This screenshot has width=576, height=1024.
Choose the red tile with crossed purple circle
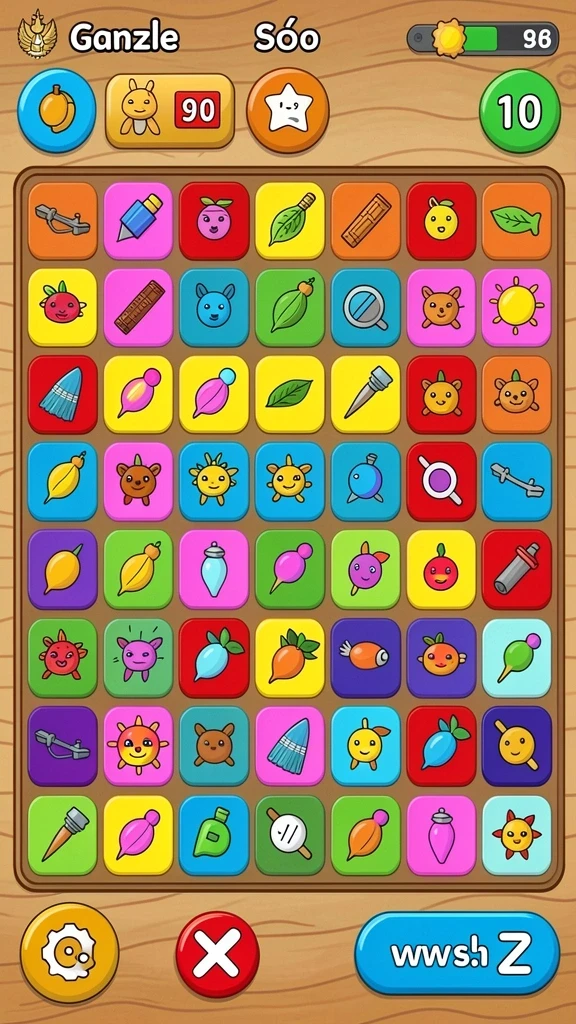pyautogui.click(x=441, y=481)
